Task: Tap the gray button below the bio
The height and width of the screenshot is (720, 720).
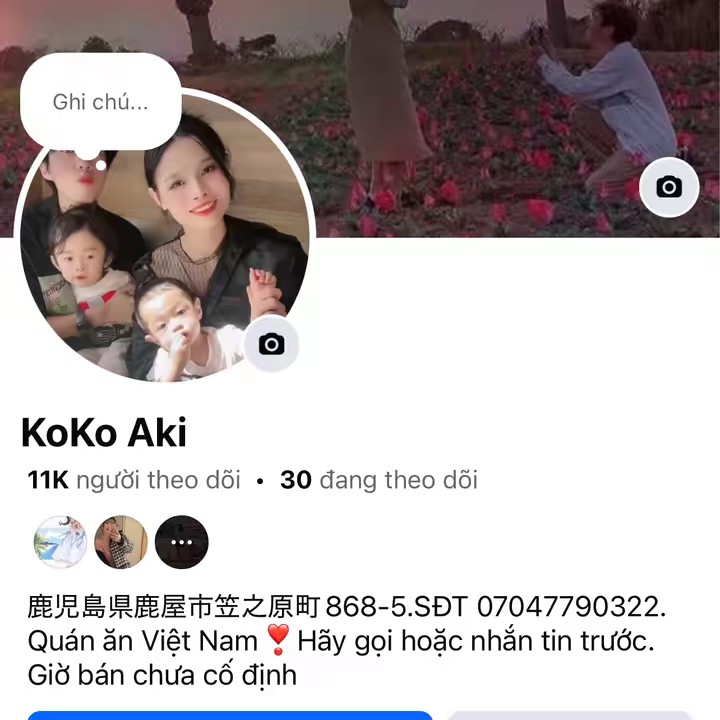Action: pos(570,714)
